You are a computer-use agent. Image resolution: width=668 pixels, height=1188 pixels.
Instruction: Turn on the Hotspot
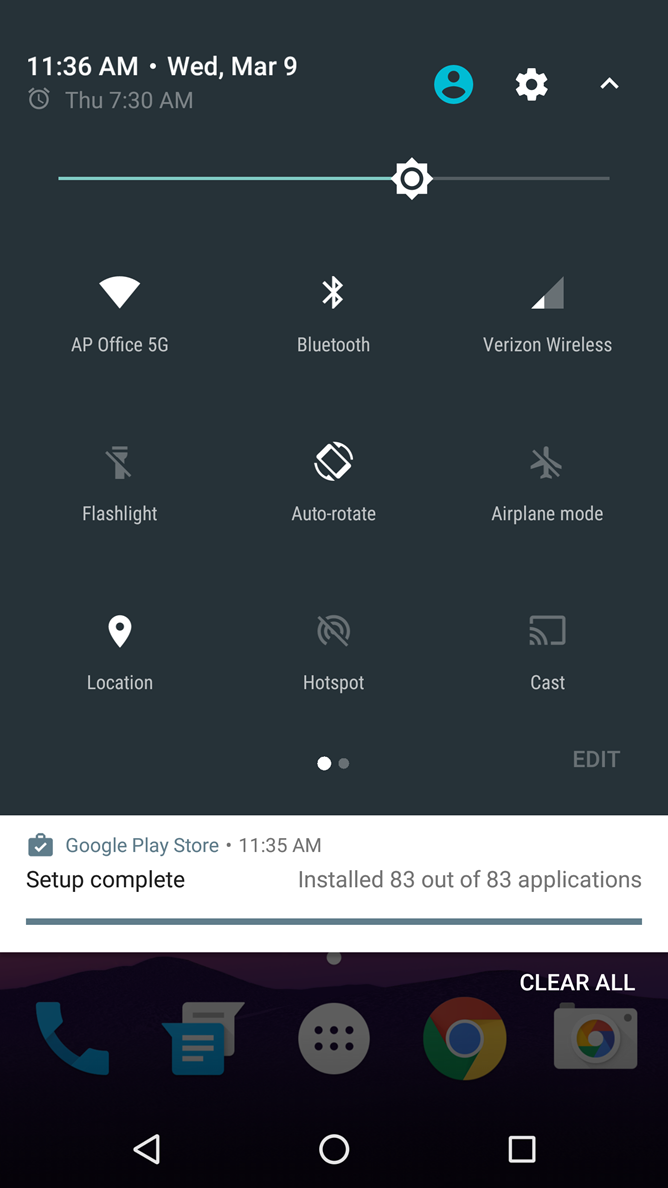333,652
